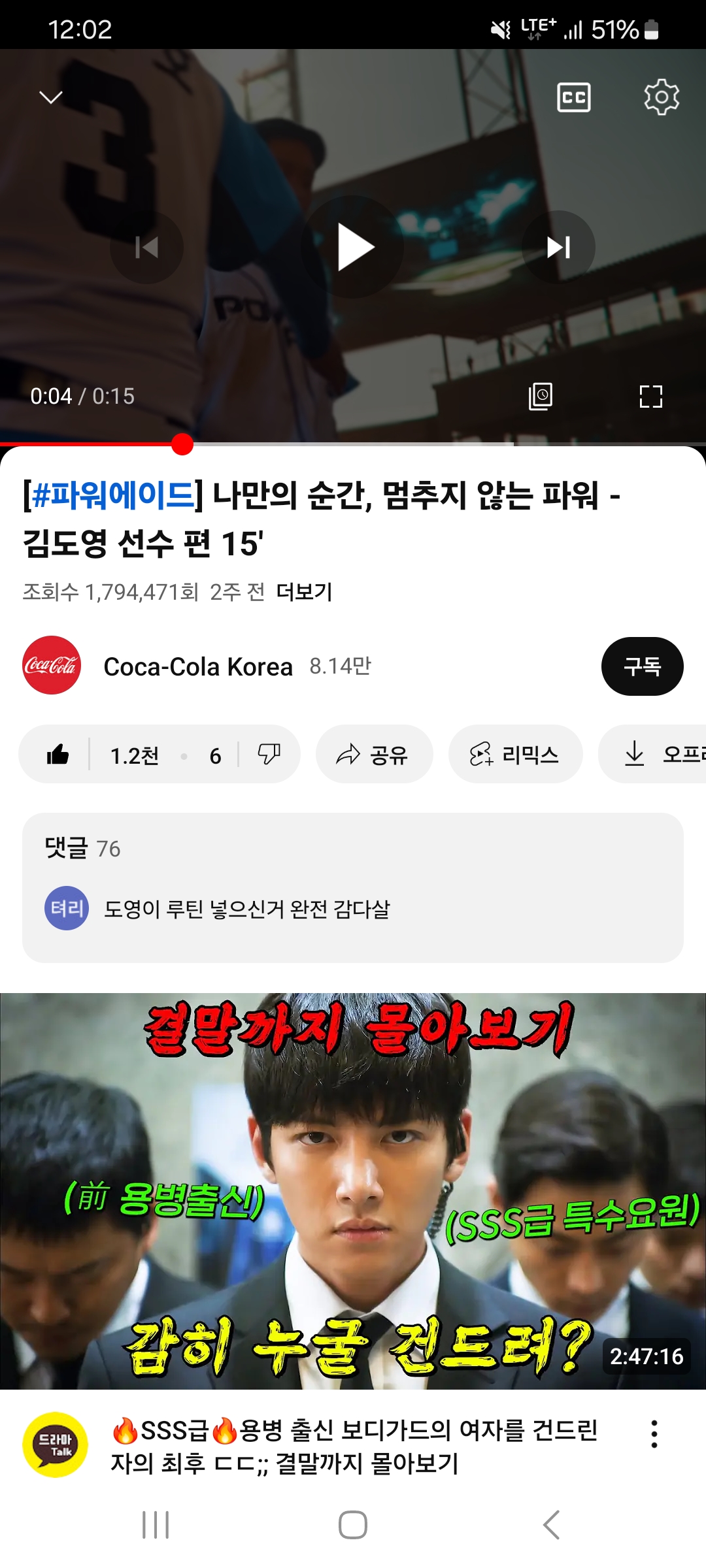Like this video
This screenshot has height=1568, width=706.
tap(59, 755)
